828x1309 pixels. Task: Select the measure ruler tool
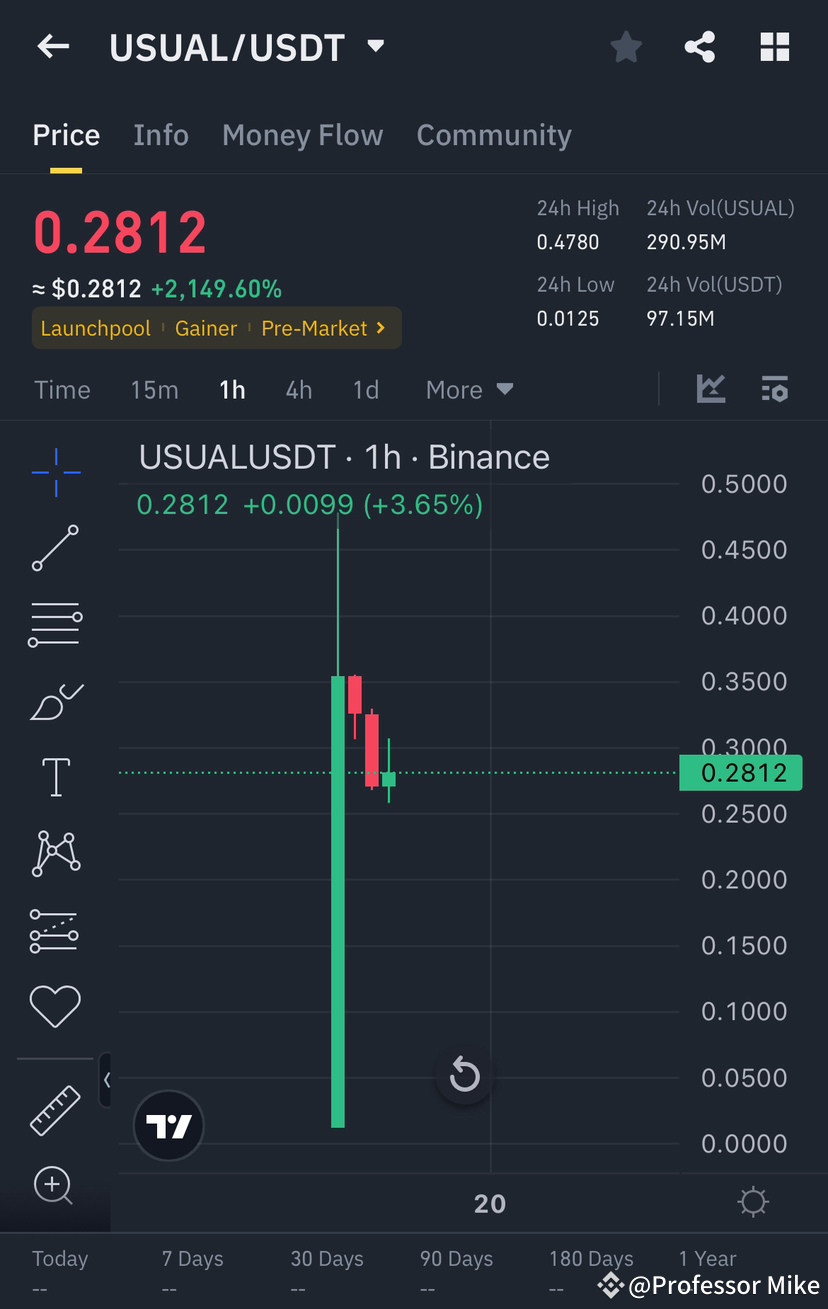point(55,1110)
